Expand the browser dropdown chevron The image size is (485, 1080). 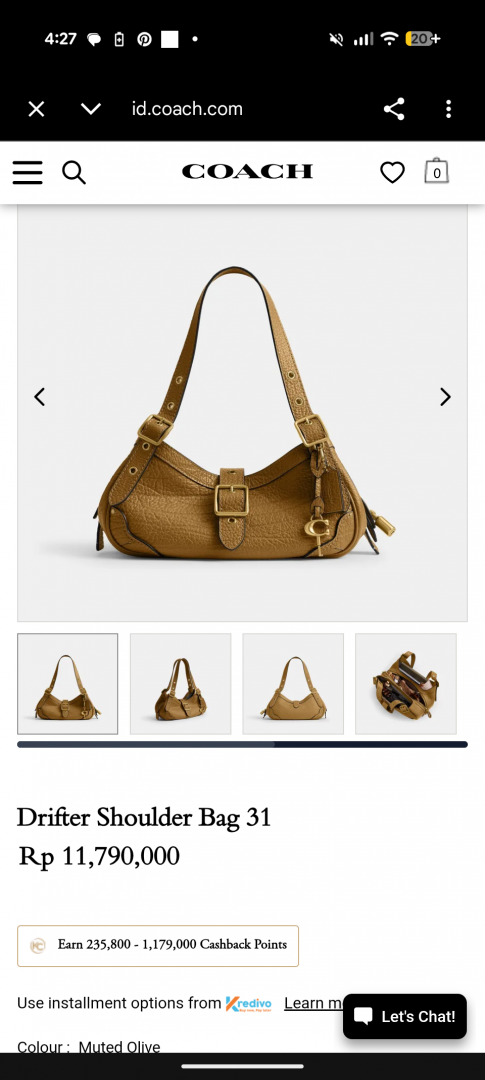(x=90, y=109)
